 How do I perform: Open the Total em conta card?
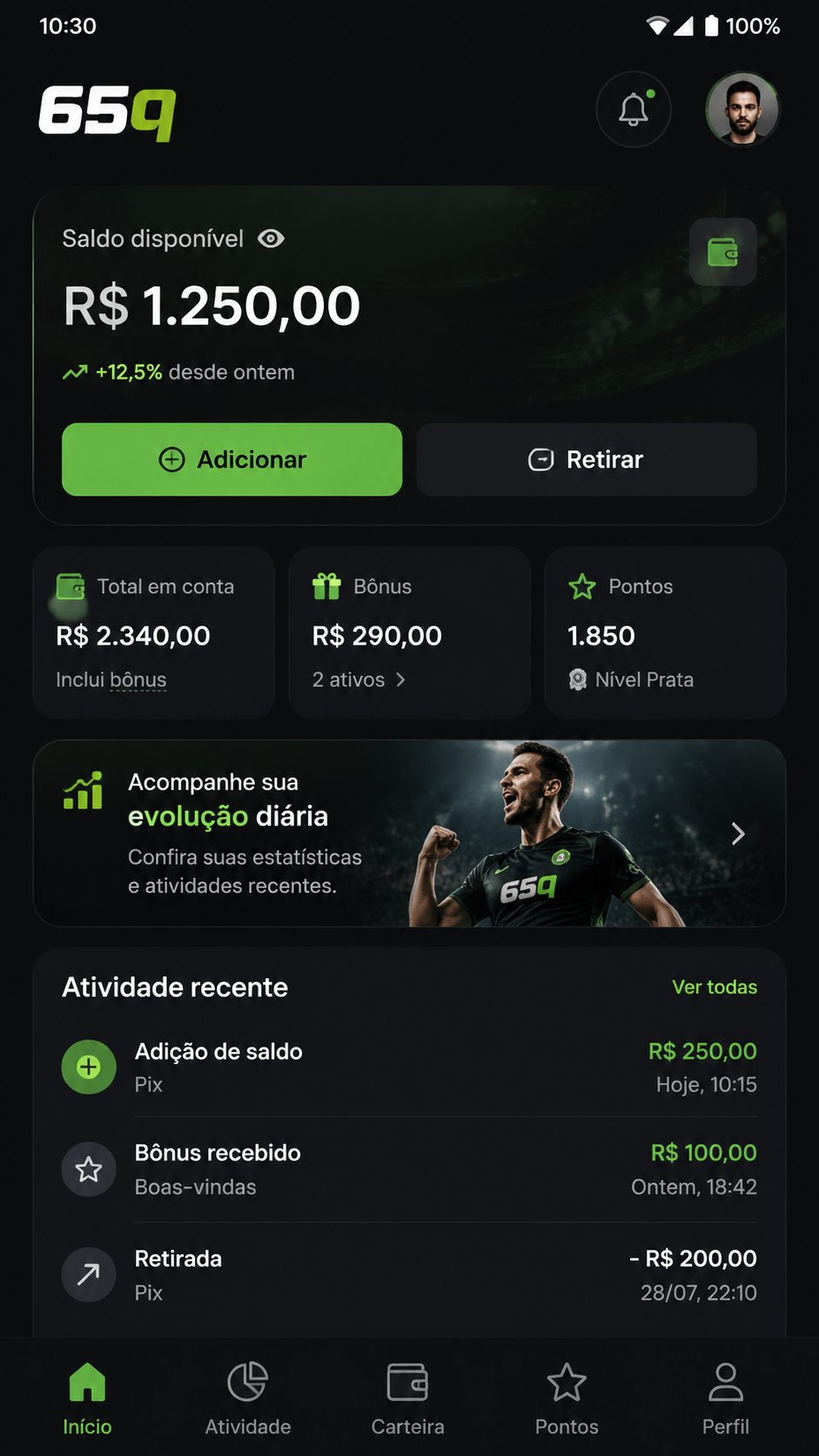click(x=153, y=633)
